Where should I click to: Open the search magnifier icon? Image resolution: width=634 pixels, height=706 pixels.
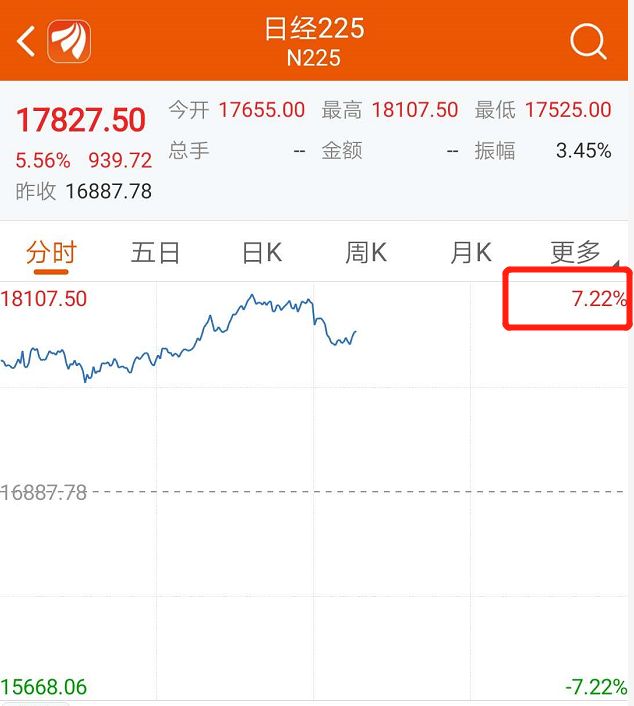pyautogui.click(x=588, y=41)
